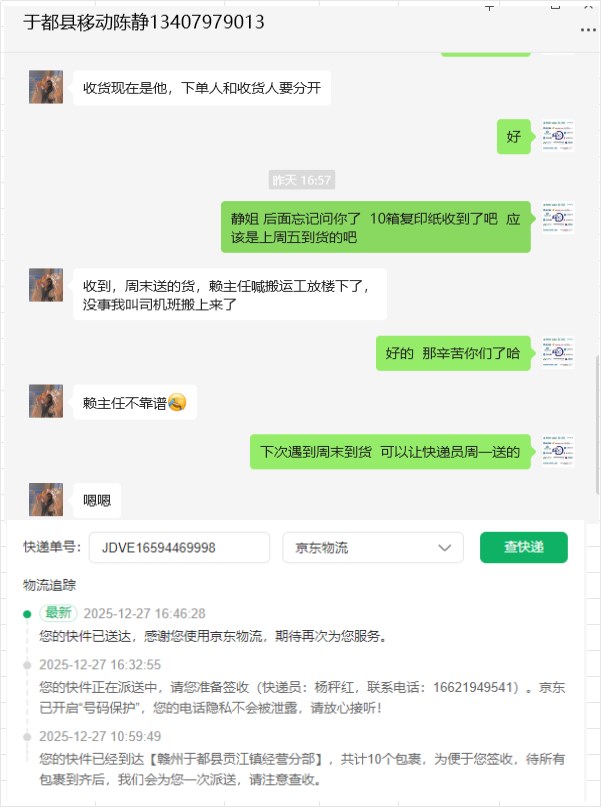Open the contact's avatar beside 嗯嗯 message
The width and height of the screenshot is (601, 808).
pos(46,500)
